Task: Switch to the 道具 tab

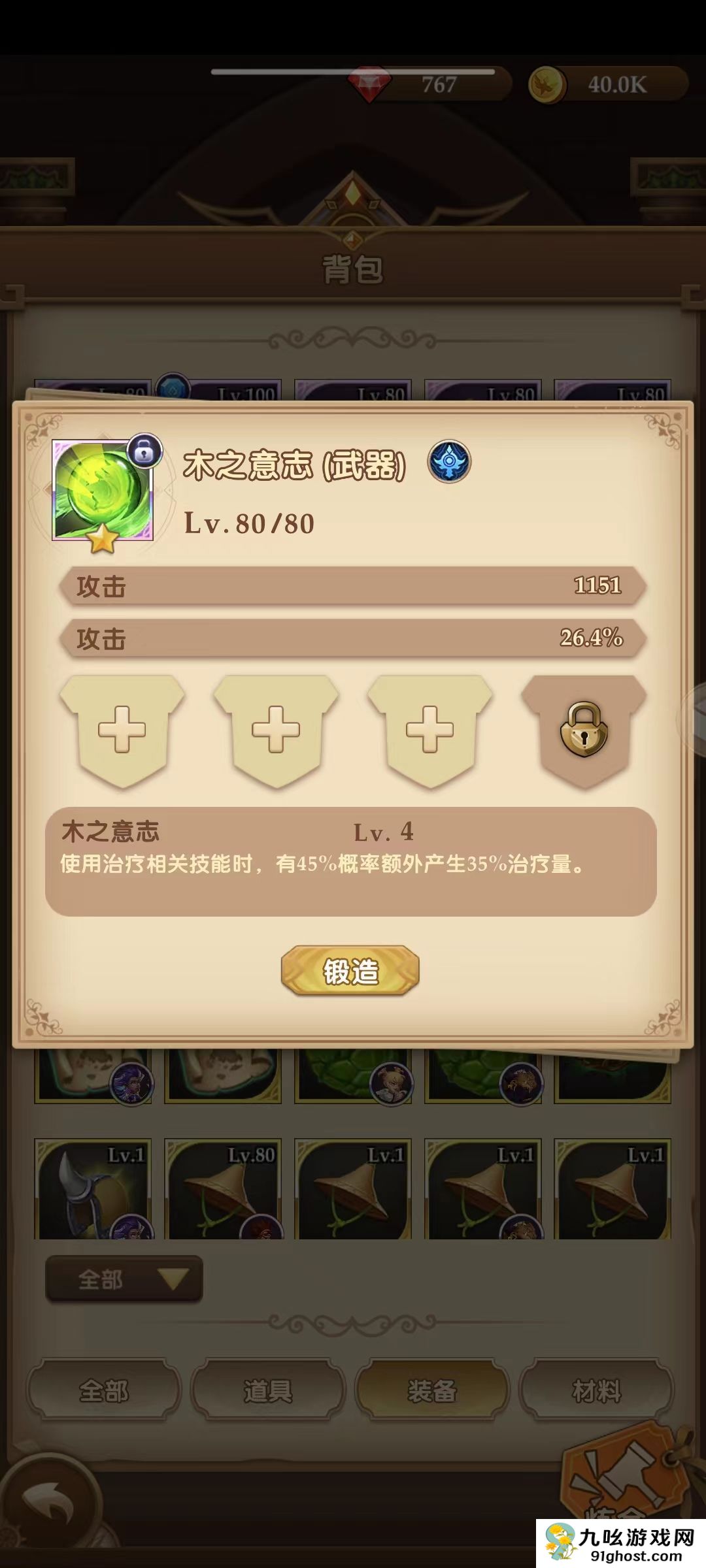Action: (x=267, y=1390)
